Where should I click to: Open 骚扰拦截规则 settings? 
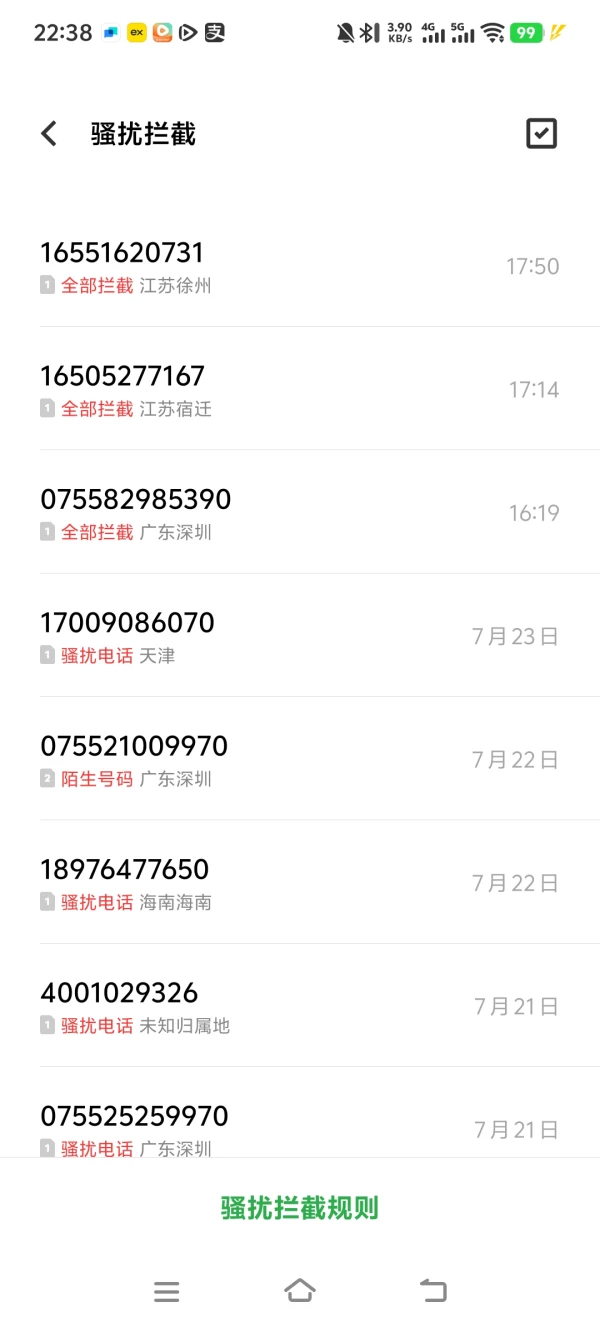point(300,1208)
